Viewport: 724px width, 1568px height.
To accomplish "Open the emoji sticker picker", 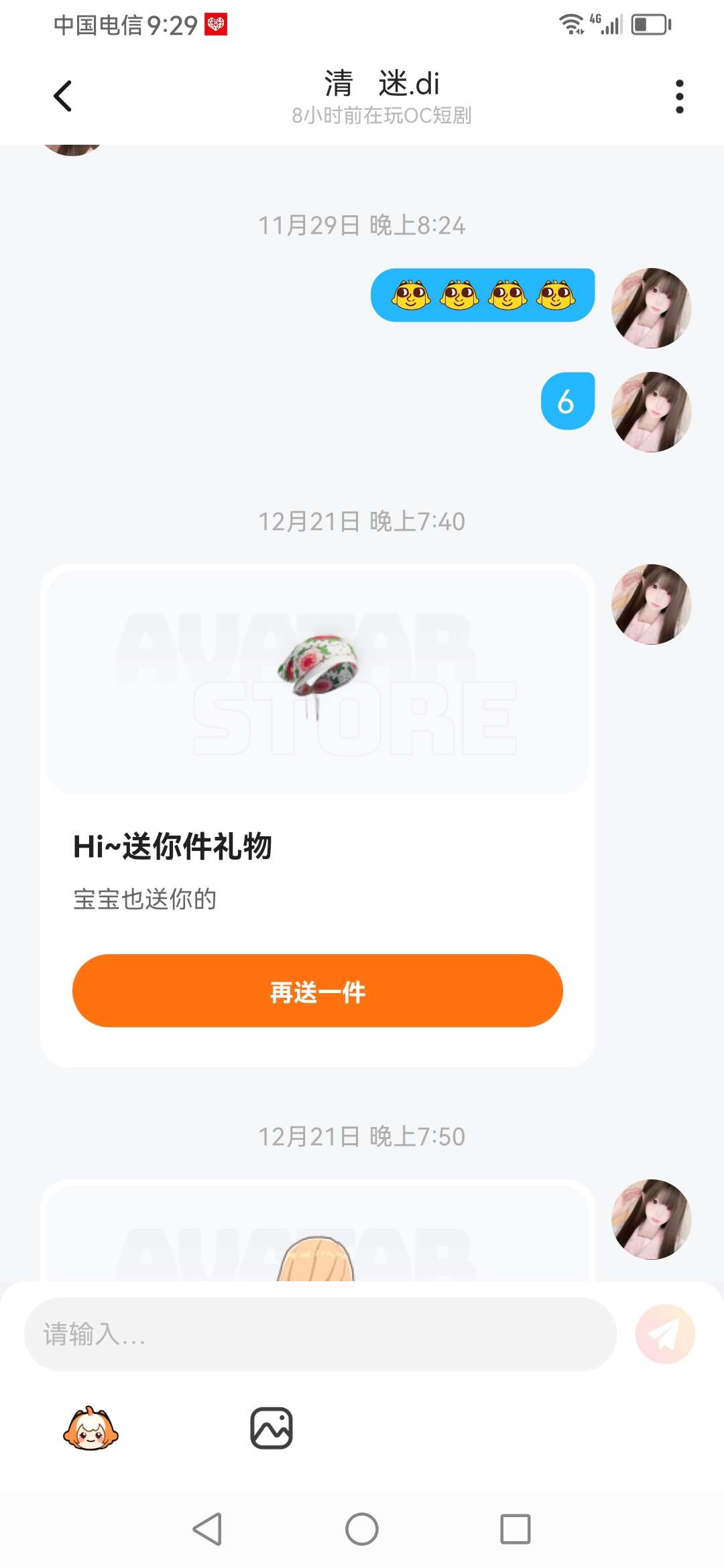I will coord(90,1429).
